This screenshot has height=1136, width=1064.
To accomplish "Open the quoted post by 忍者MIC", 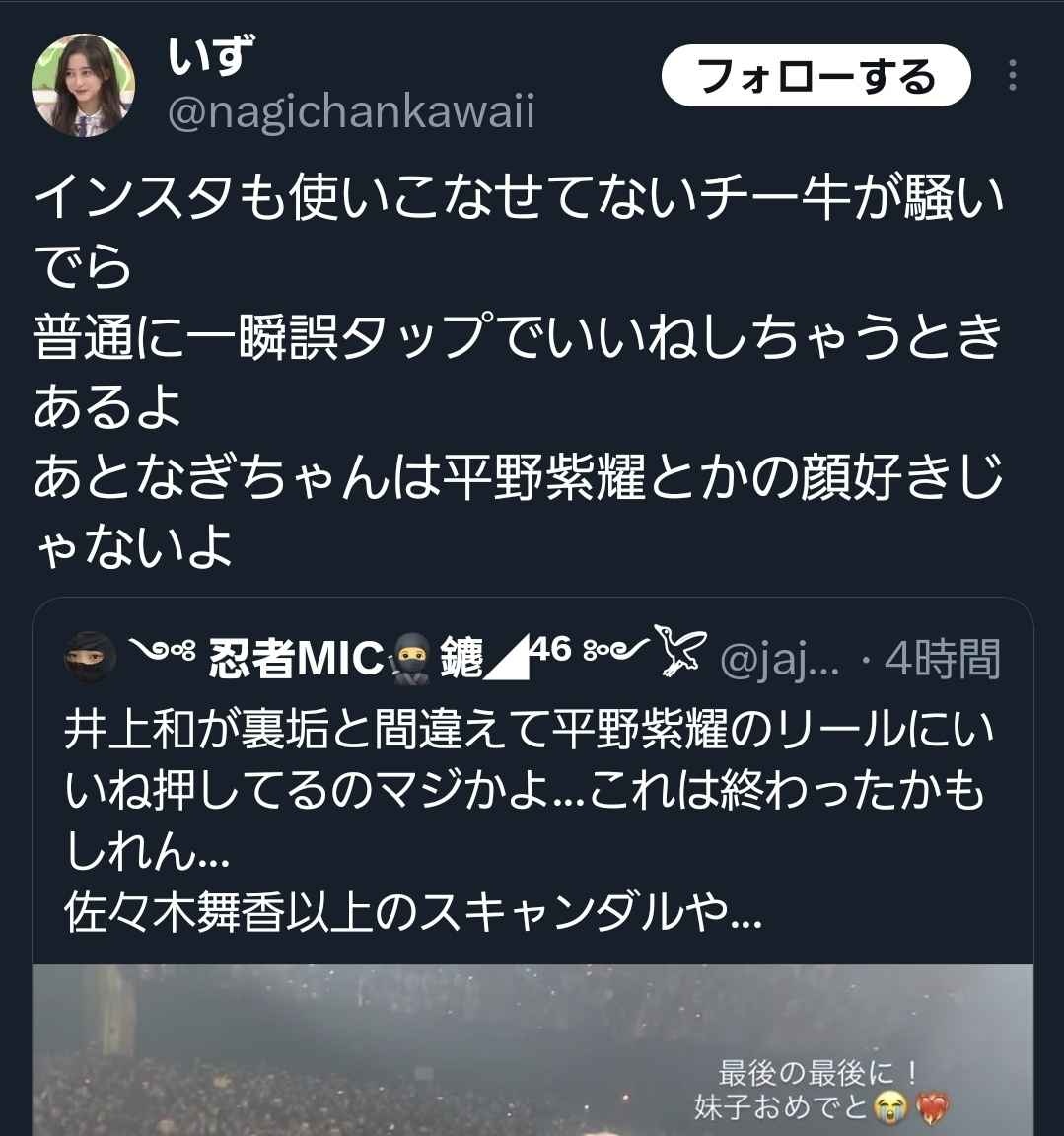I will pyautogui.click(x=531, y=789).
